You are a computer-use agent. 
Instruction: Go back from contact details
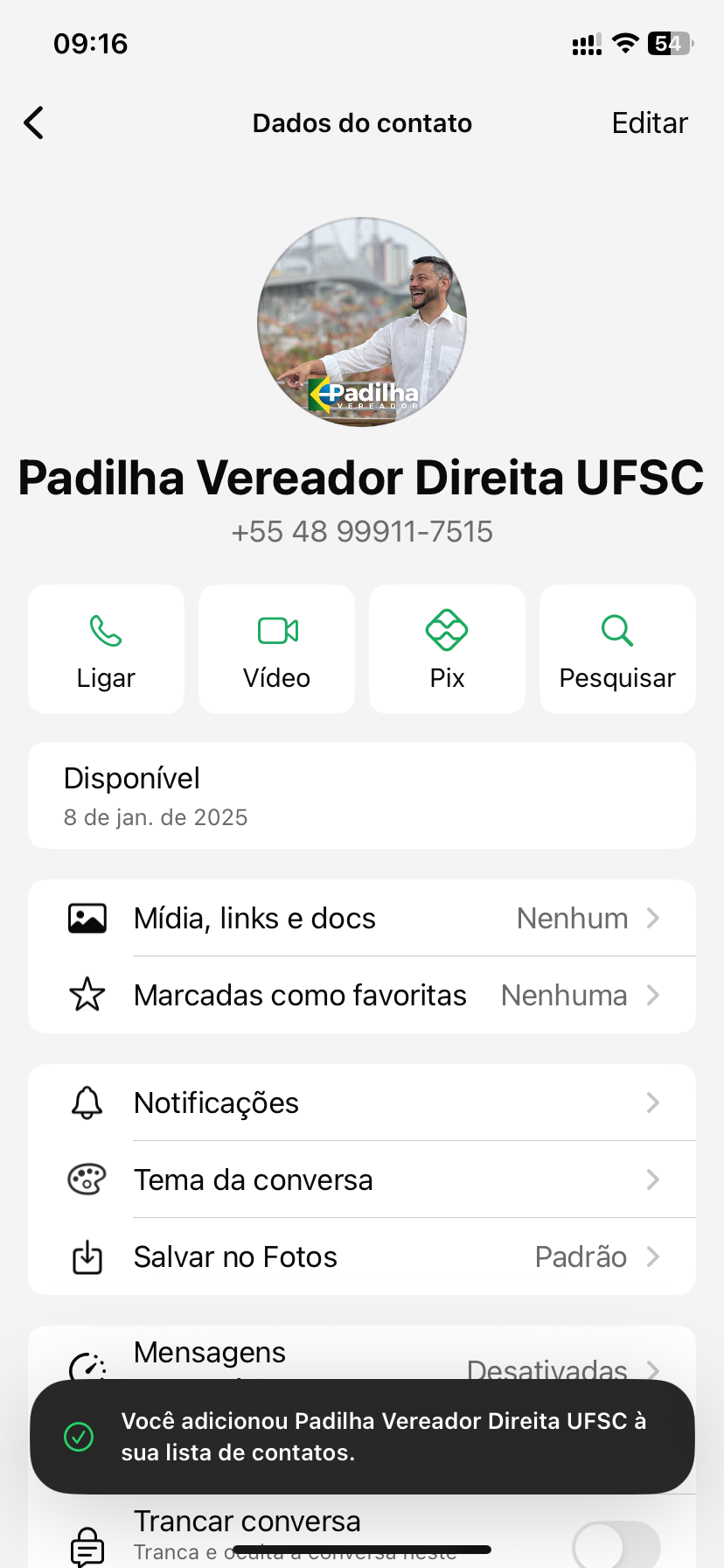(34, 123)
